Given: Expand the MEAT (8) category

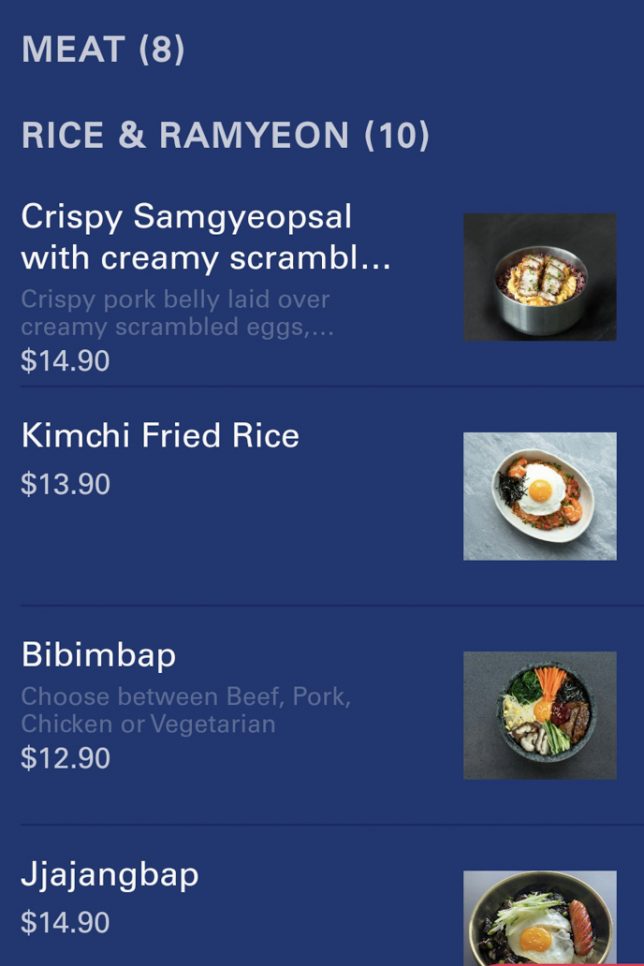Looking at the screenshot, I should tap(103, 49).
